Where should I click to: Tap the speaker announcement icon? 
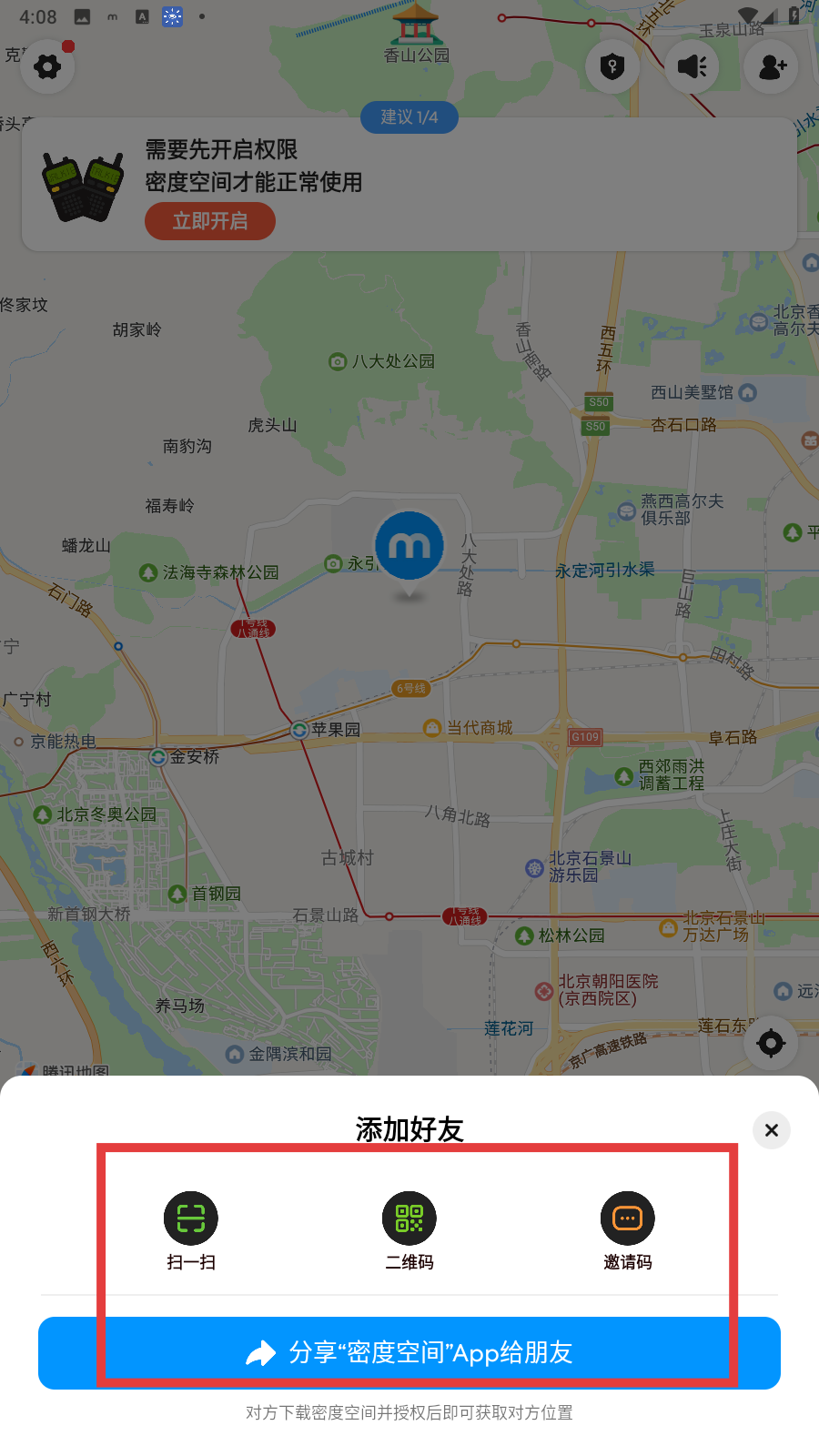tap(692, 66)
